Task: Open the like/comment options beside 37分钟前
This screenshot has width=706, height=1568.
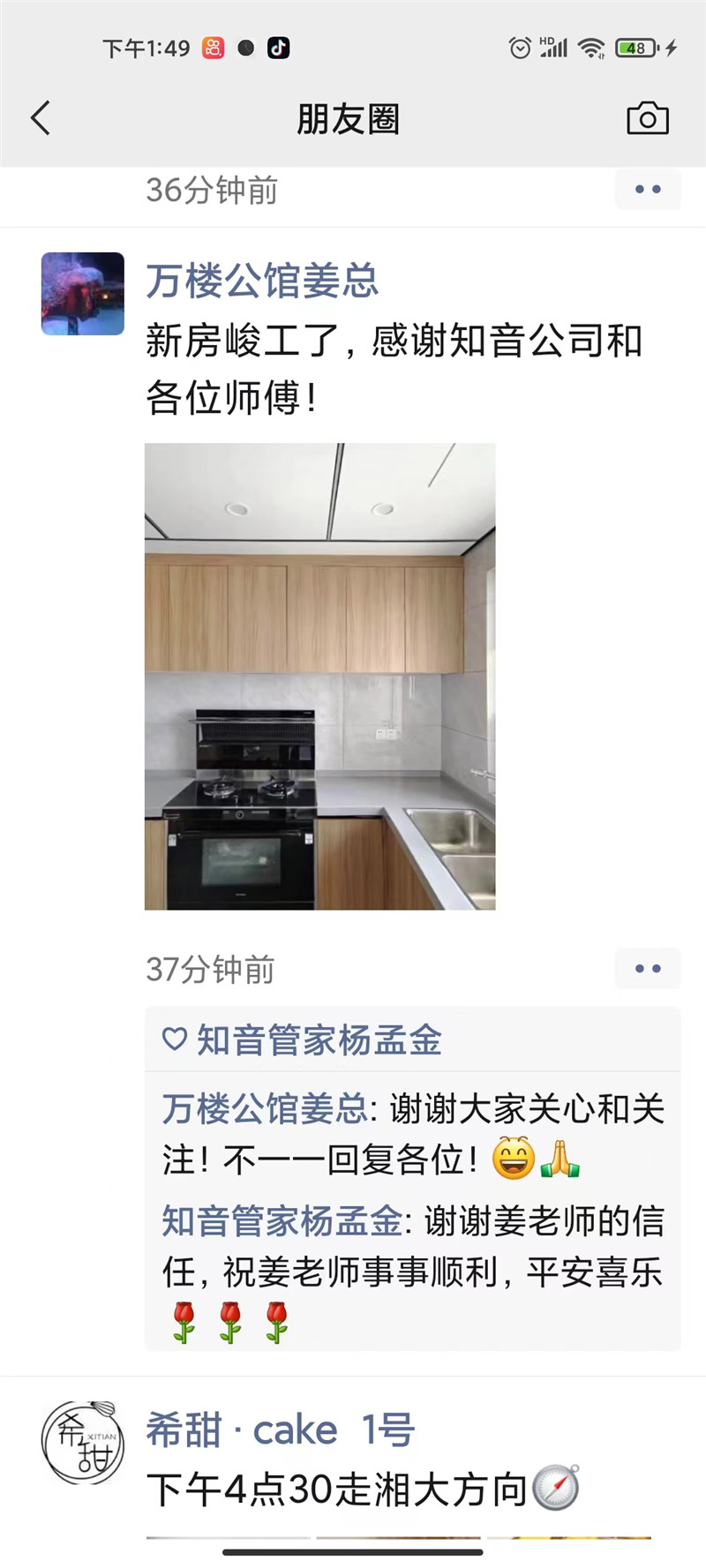Action: click(x=648, y=969)
